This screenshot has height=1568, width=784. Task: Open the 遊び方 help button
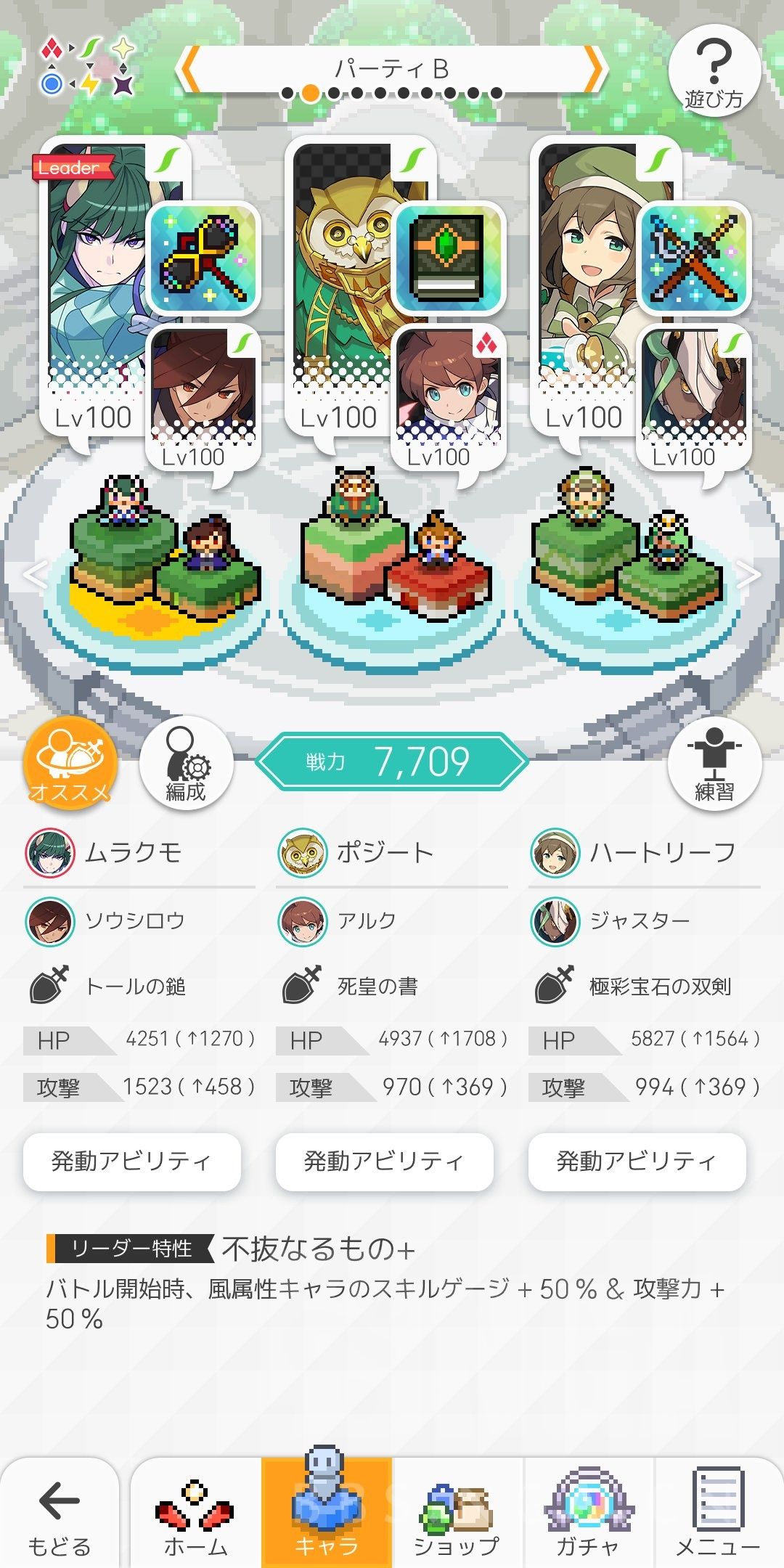[714, 72]
